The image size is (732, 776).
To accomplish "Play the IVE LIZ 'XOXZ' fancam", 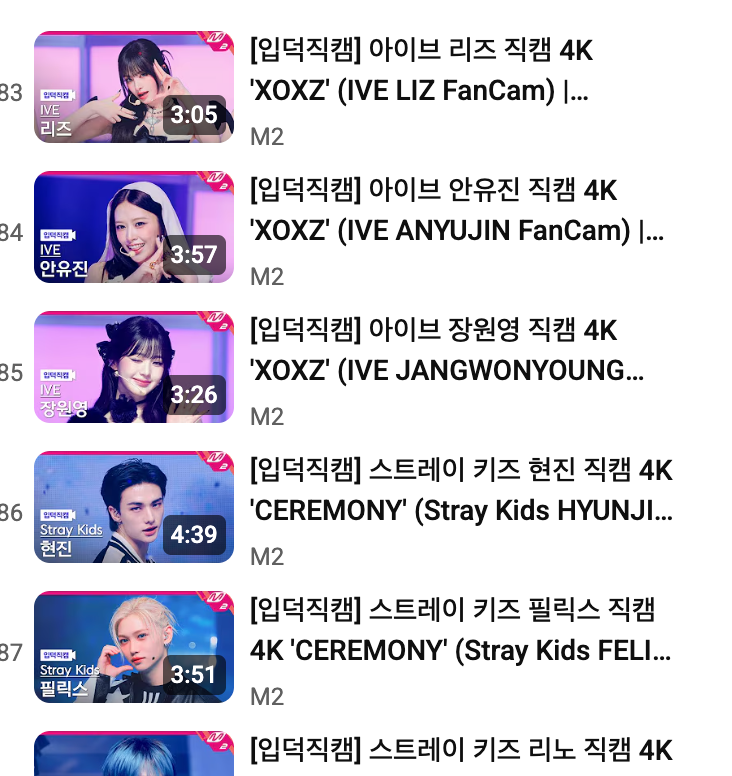I will (x=134, y=88).
